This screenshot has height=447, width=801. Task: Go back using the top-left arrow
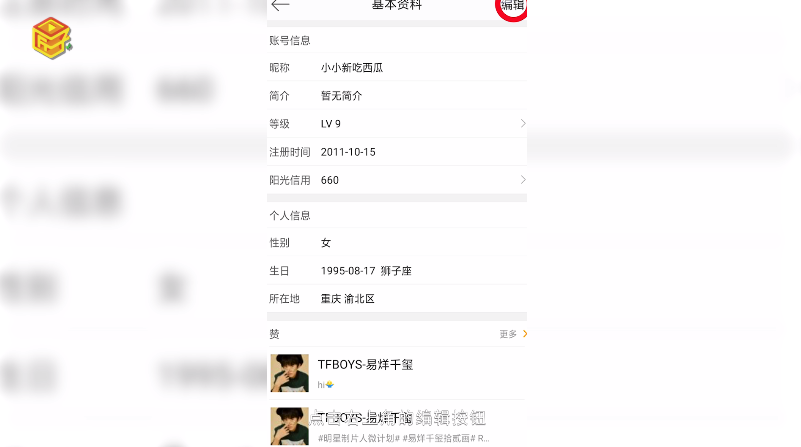(281, 6)
